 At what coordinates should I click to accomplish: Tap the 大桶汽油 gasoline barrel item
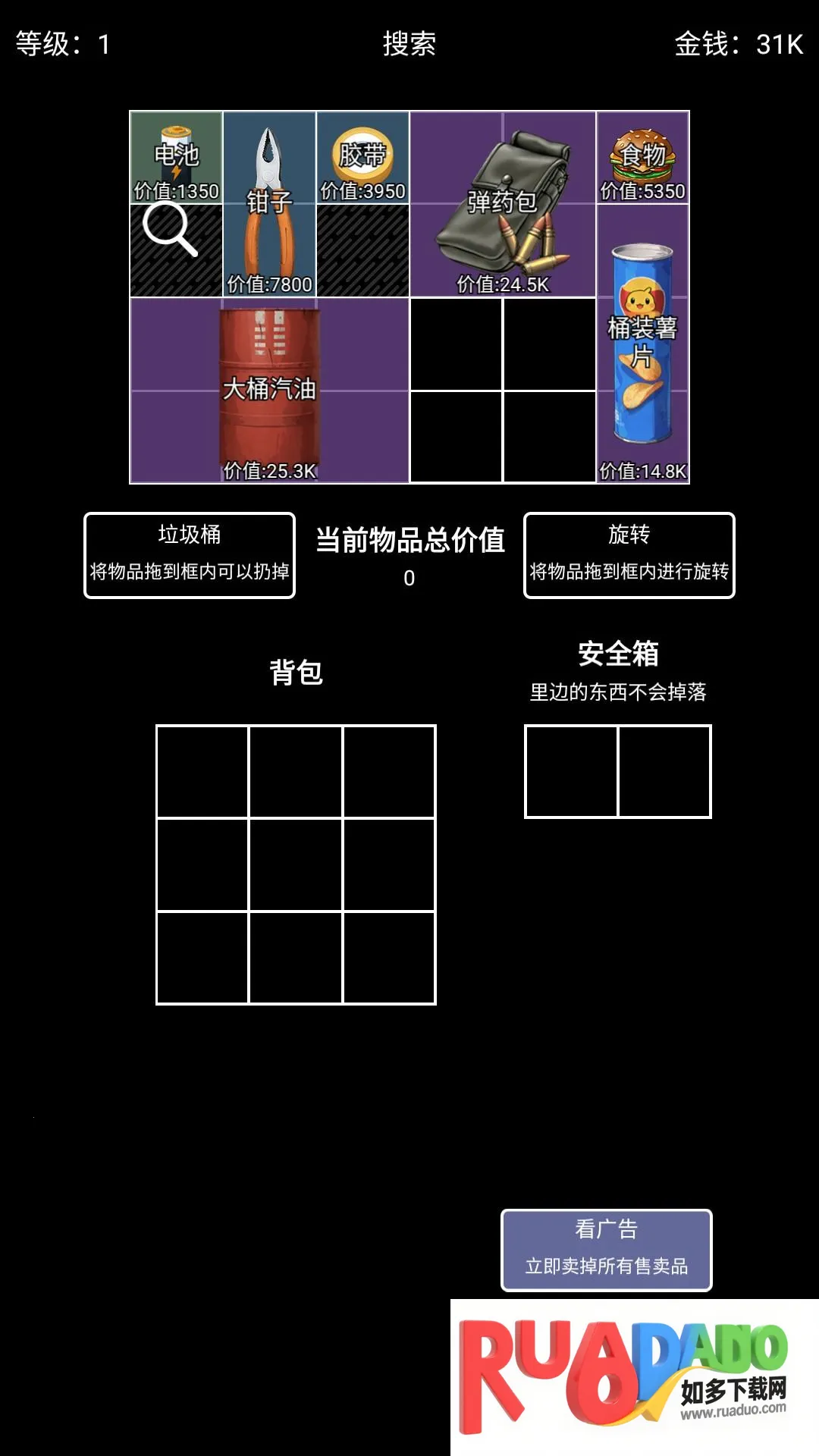click(269, 390)
